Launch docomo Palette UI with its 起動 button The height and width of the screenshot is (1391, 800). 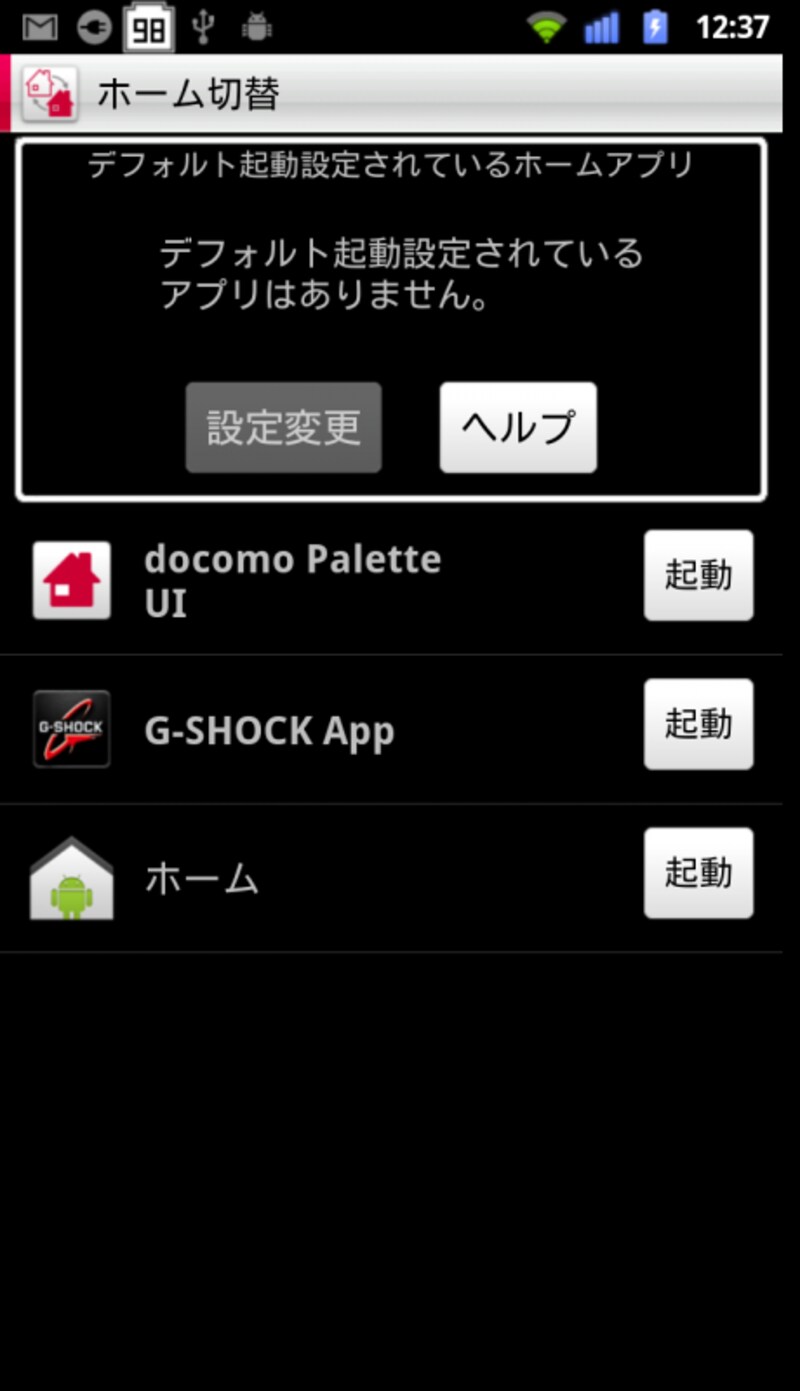coord(698,576)
